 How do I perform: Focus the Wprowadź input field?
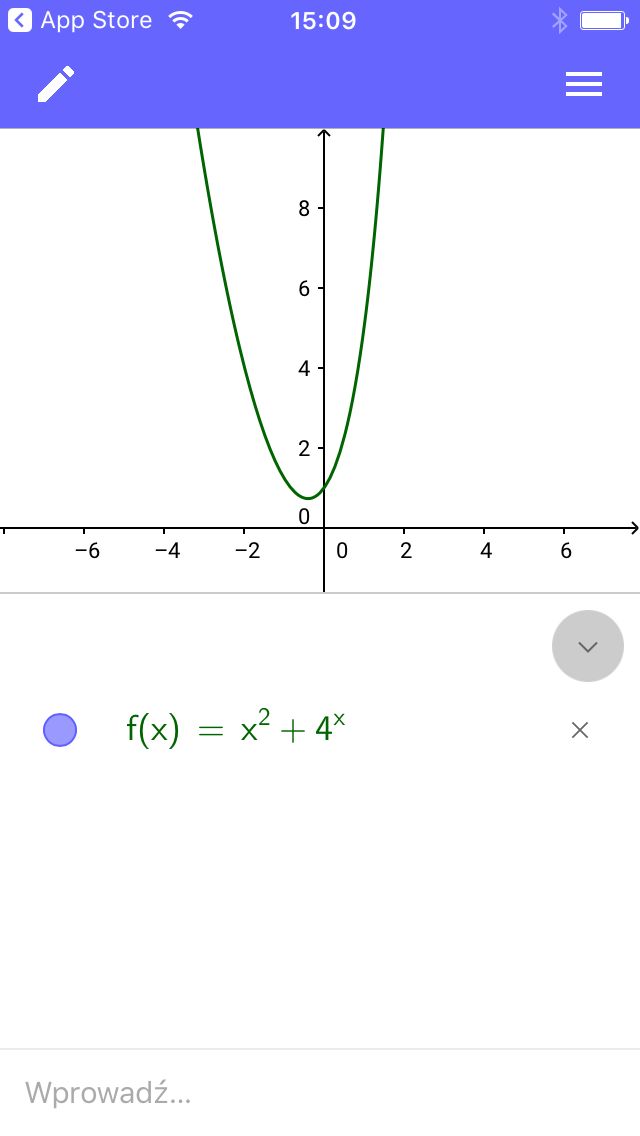click(320, 1093)
